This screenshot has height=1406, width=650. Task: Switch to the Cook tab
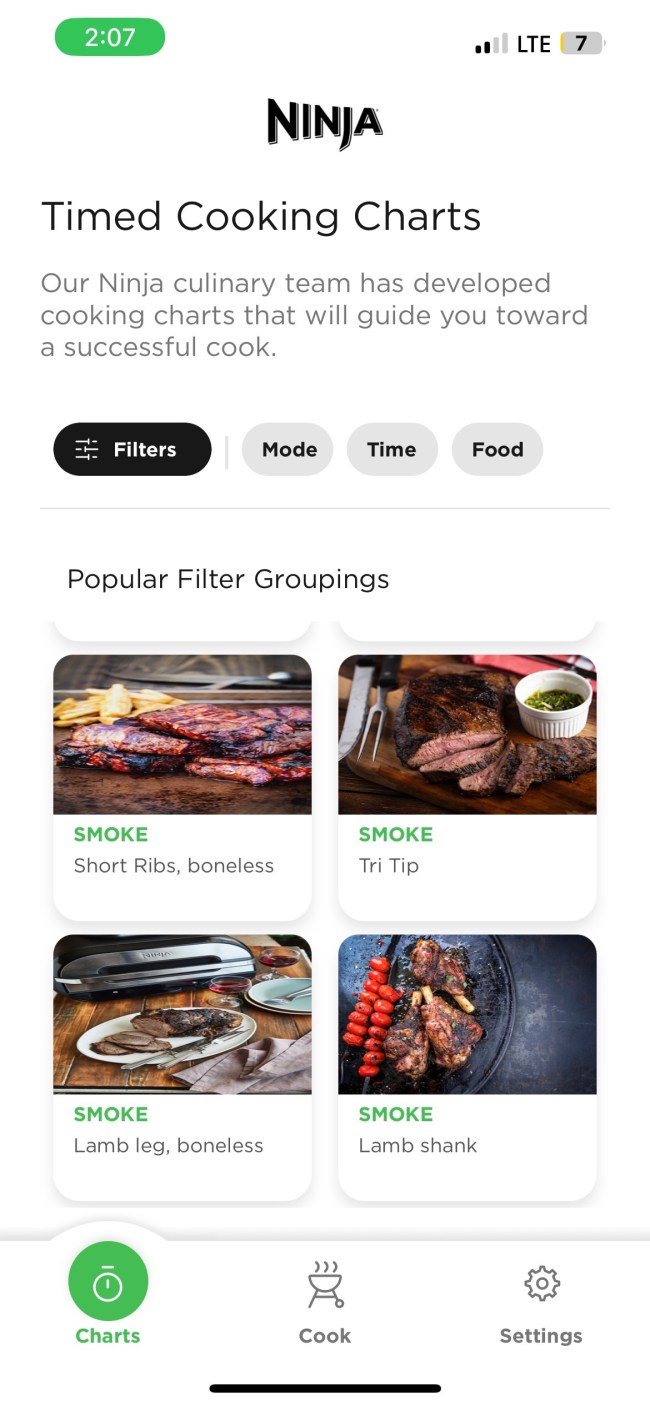point(325,1302)
